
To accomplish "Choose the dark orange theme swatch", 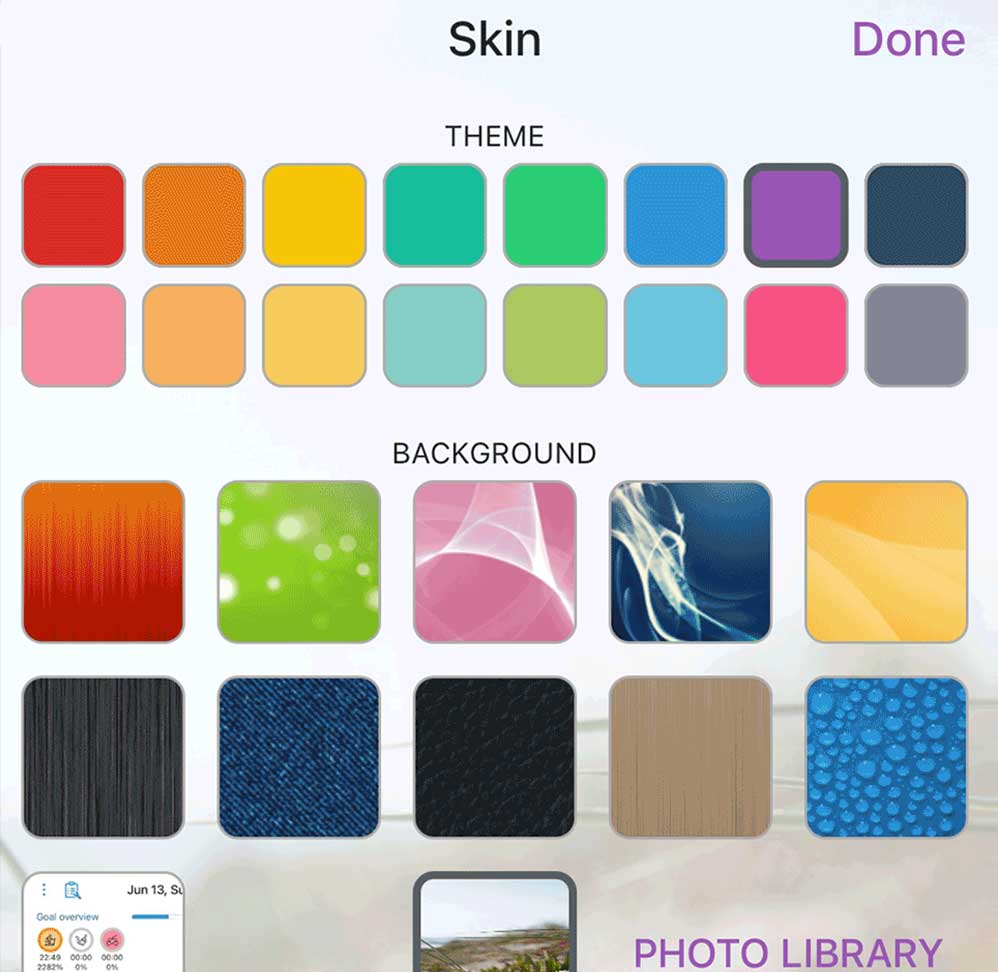I will pos(194,215).
